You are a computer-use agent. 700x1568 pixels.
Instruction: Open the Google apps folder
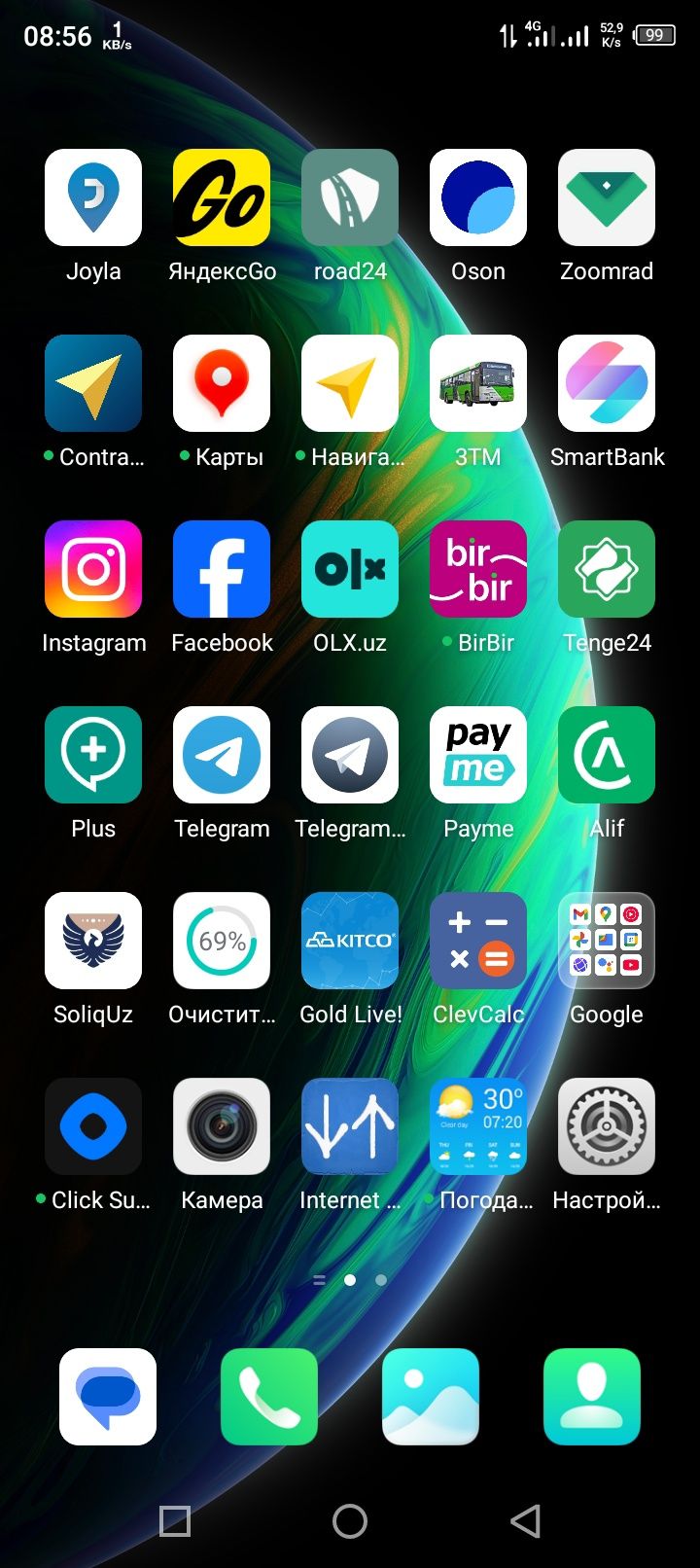tap(607, 941)
